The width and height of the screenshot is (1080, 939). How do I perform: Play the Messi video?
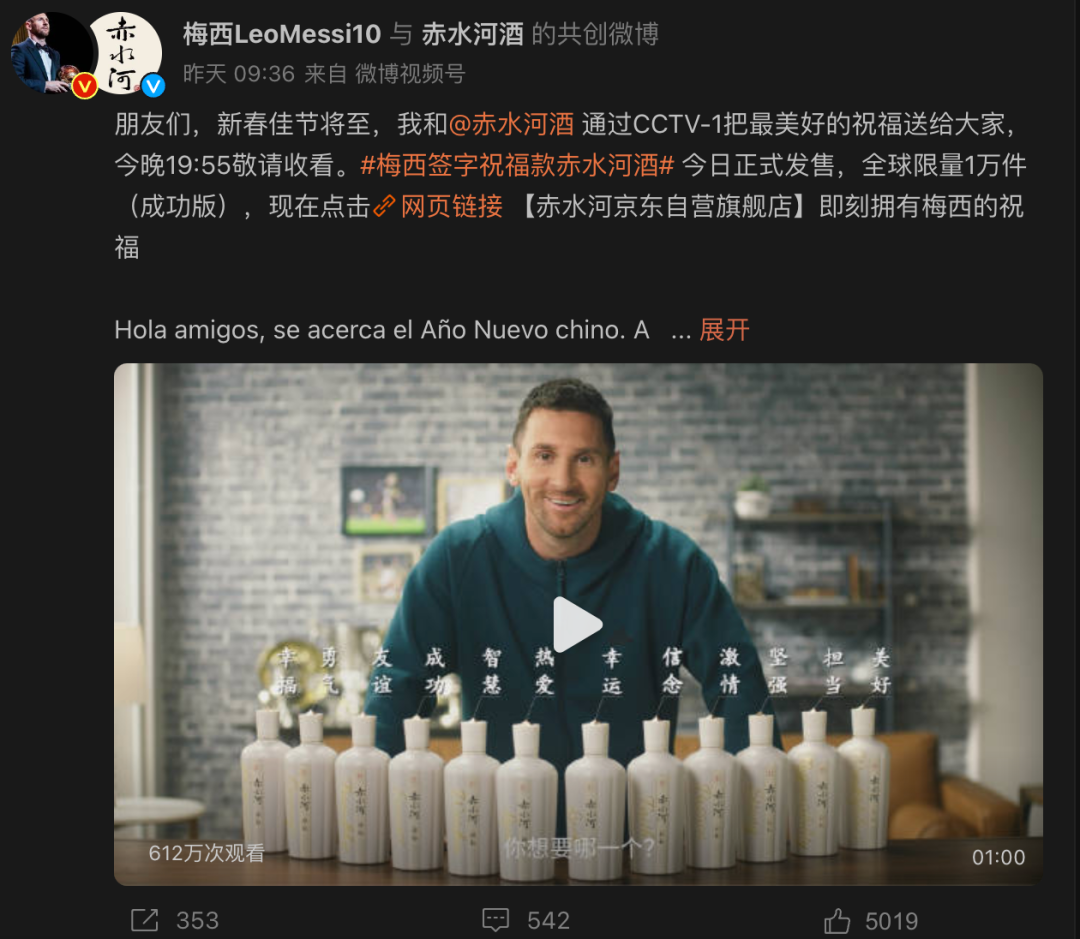pyautogui.click(x=577, y=624)
